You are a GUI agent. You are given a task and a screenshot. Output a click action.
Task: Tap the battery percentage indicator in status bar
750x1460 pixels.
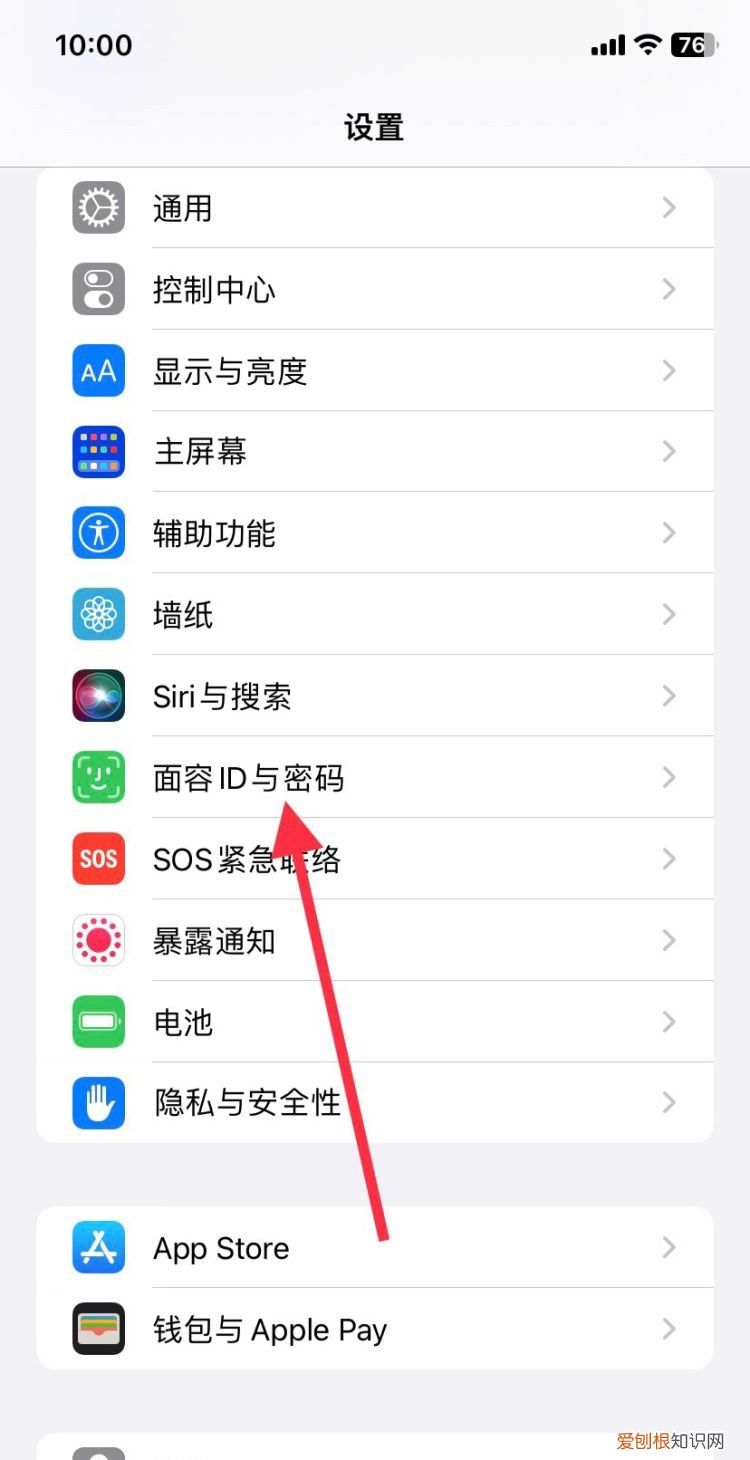[x=689, y=45]
